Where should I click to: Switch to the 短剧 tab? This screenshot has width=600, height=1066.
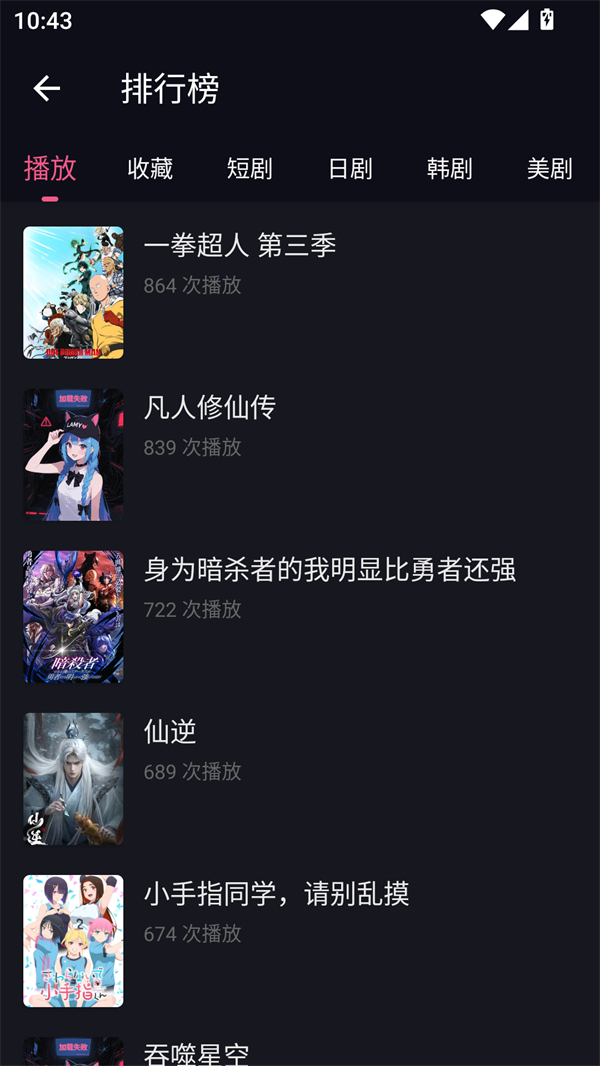point(249,169)
